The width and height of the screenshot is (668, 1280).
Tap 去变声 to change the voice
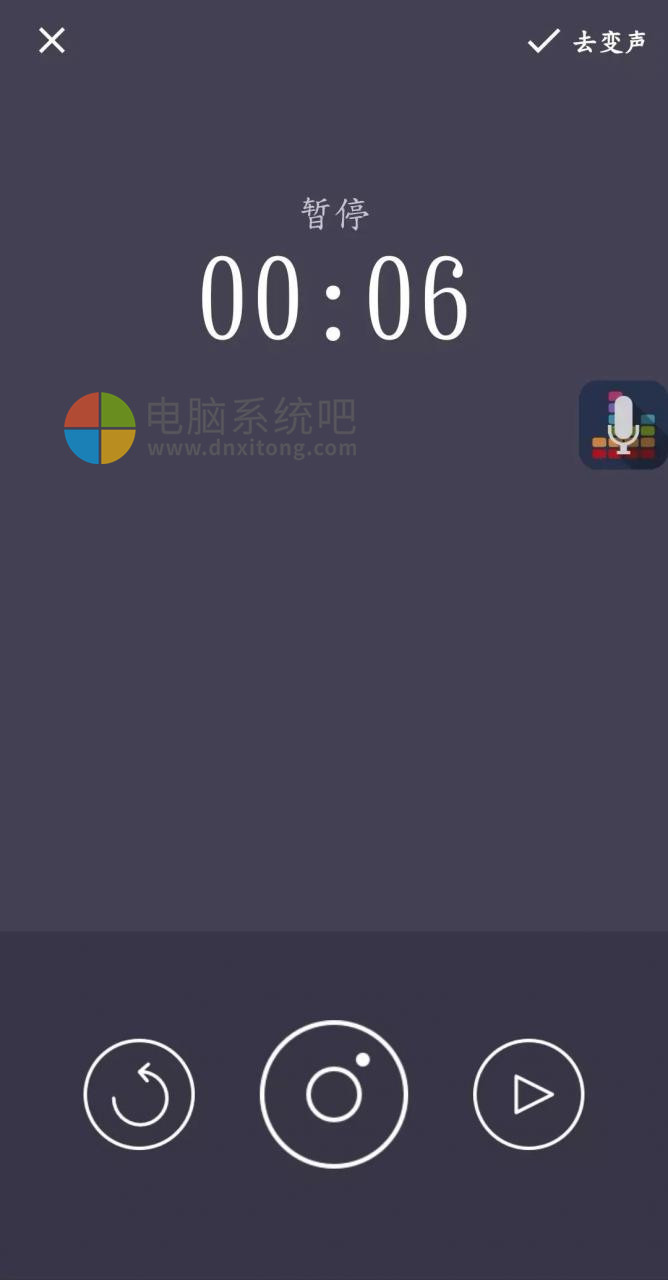[x=588, y=41]
